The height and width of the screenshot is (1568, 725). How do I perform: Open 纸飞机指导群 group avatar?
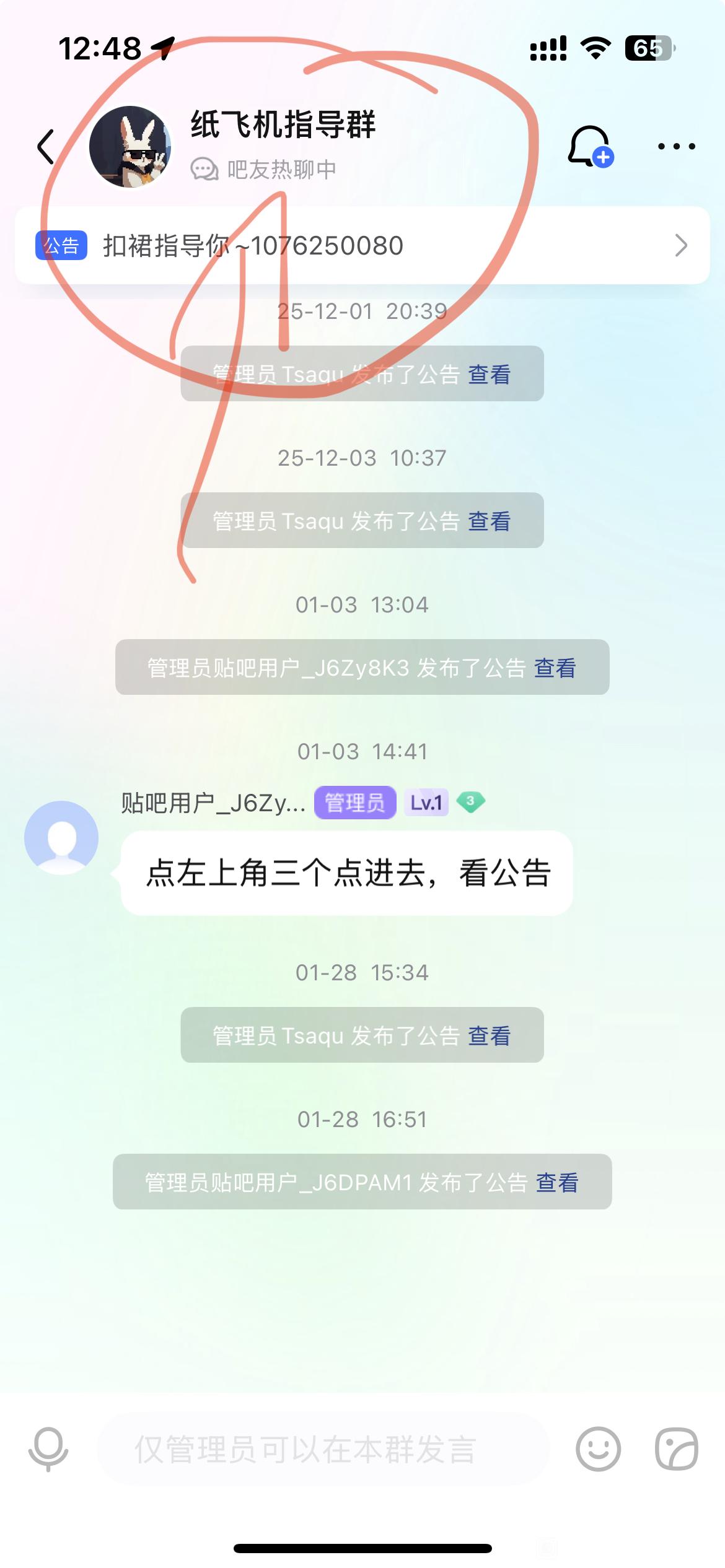pyautogui.click(x=130, y=147)
